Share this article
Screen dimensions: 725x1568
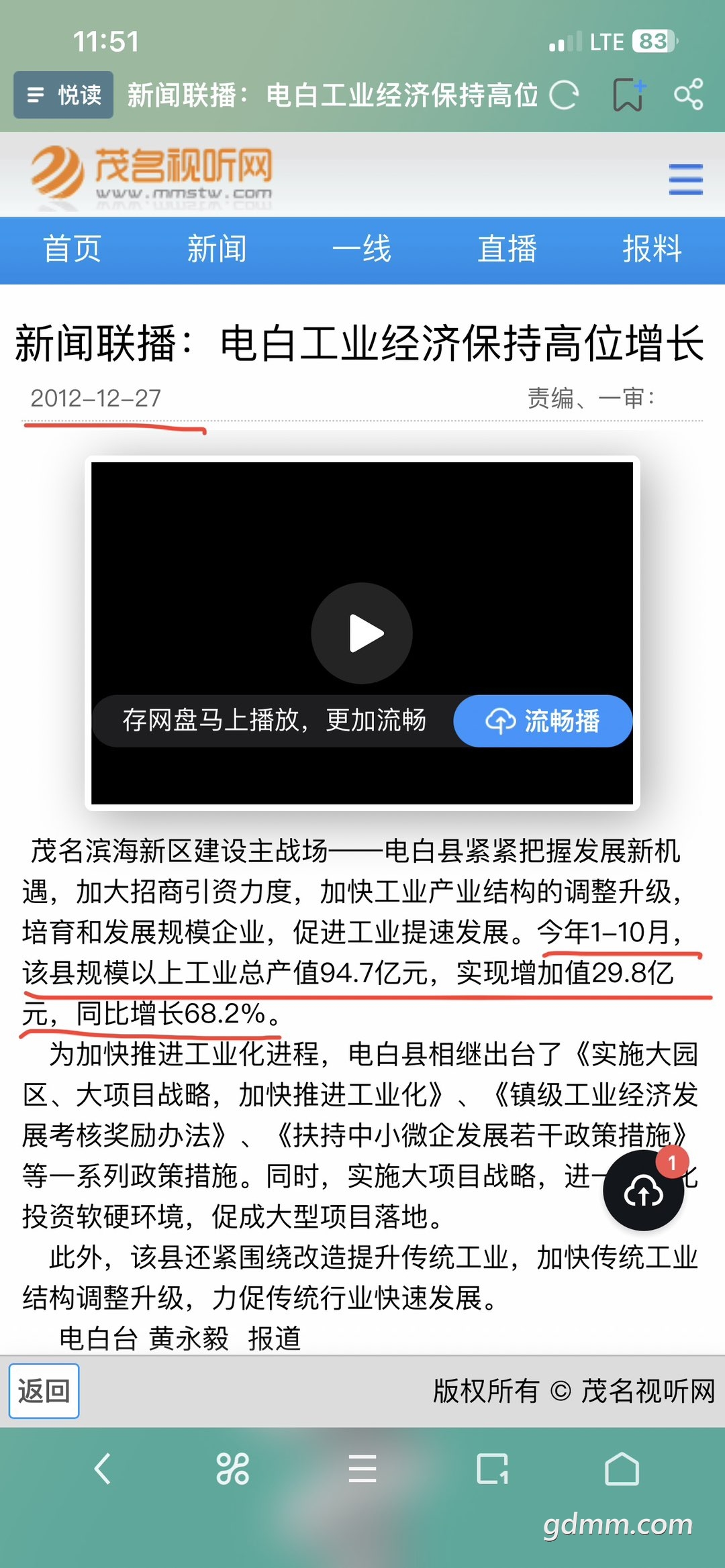(689, 95)
